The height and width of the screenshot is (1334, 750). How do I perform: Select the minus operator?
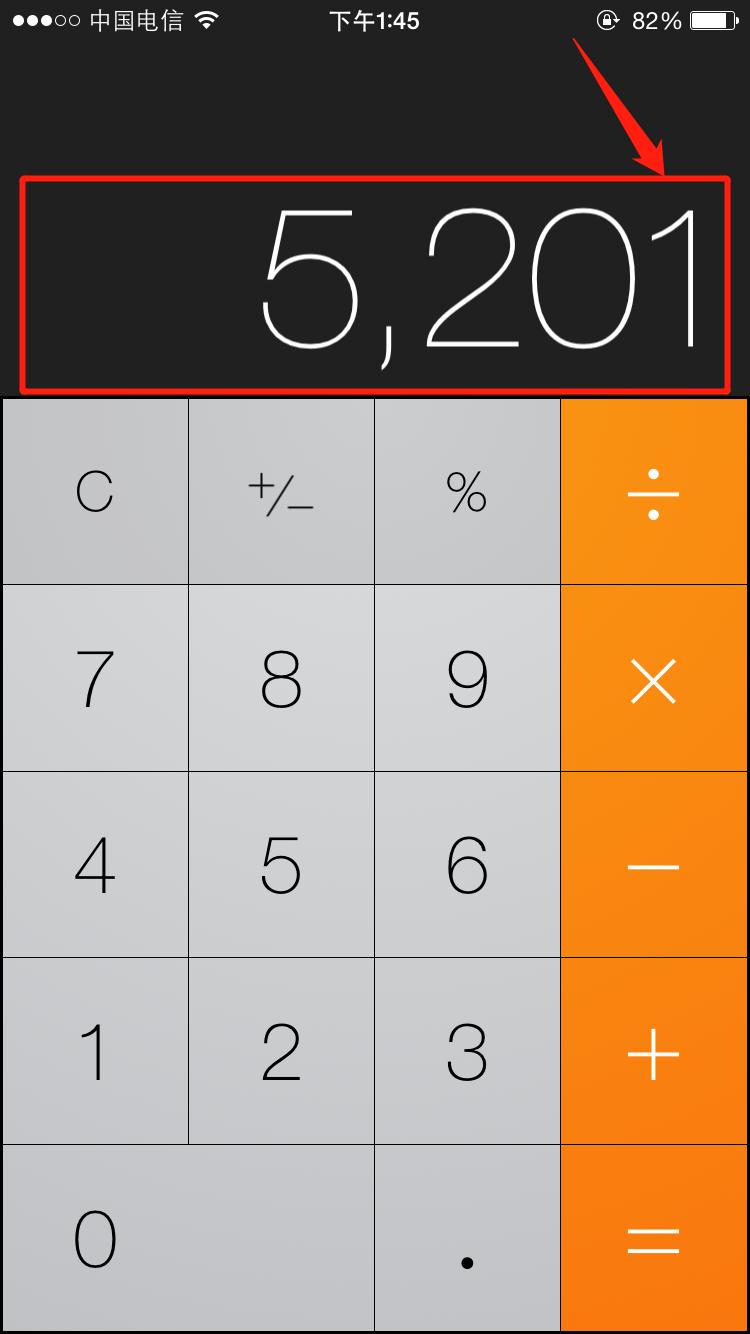click(654, 864)
